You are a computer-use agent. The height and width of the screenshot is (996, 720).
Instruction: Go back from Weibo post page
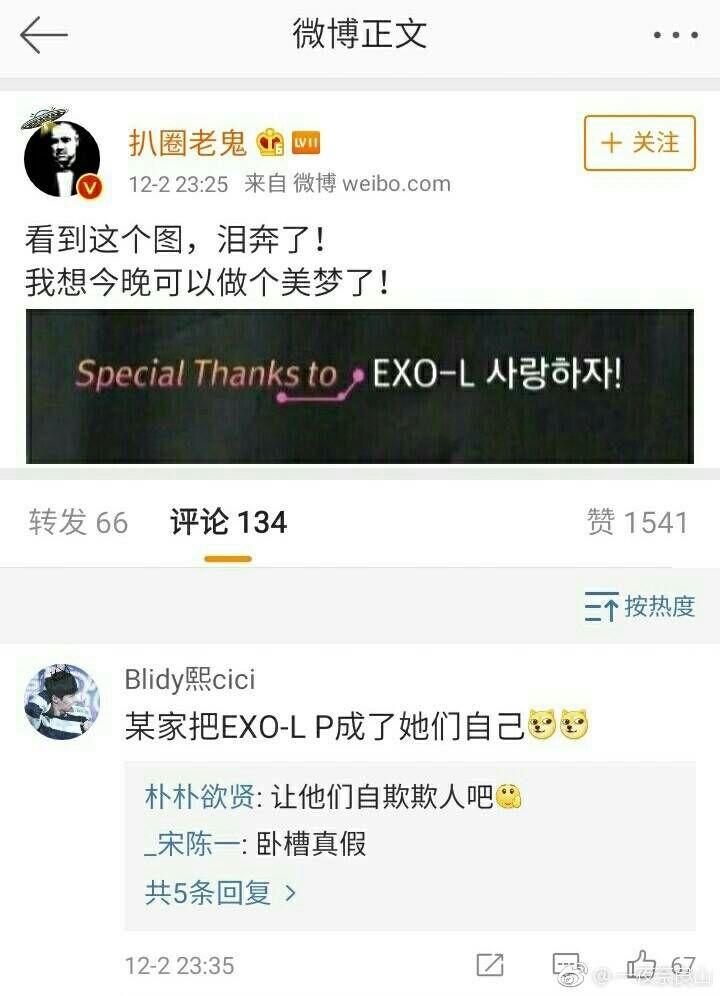(44, 35)
